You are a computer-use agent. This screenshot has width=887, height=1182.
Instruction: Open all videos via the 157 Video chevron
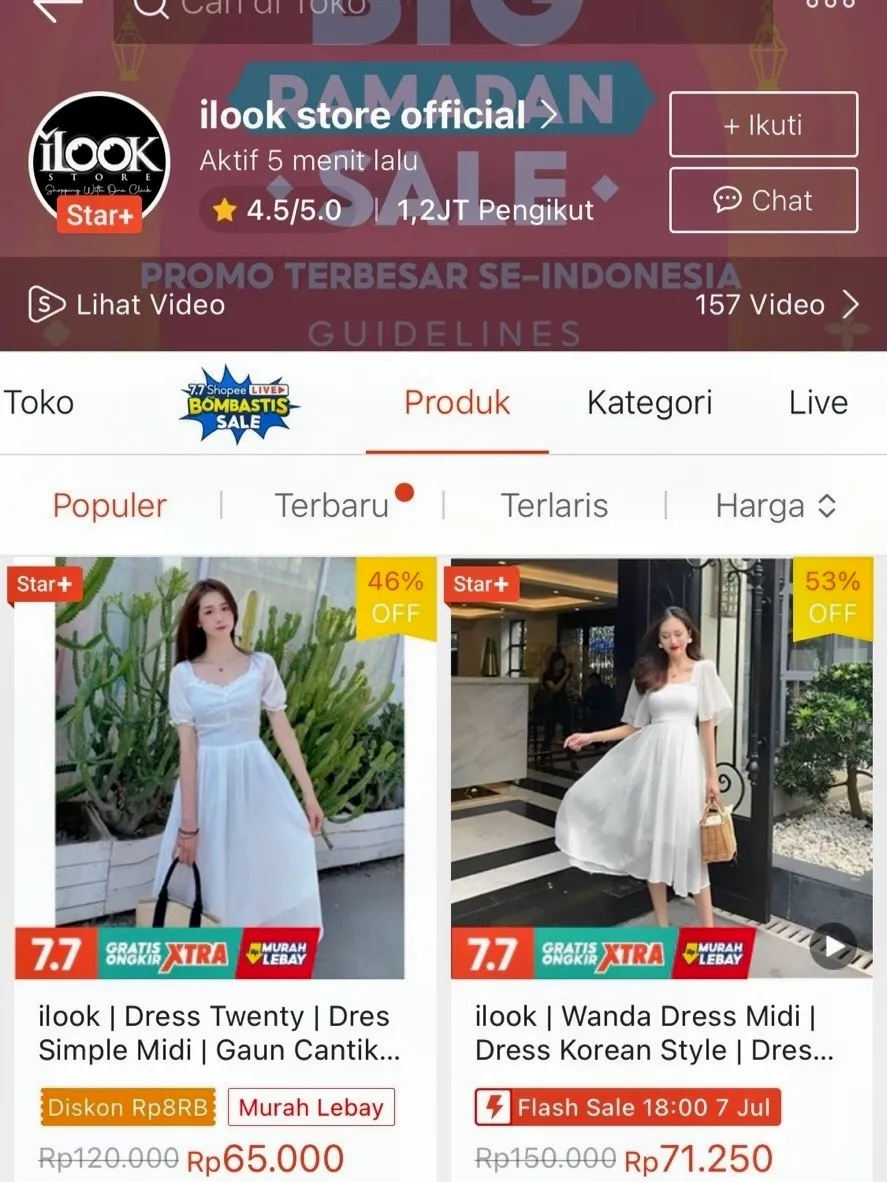pos(850,304)
